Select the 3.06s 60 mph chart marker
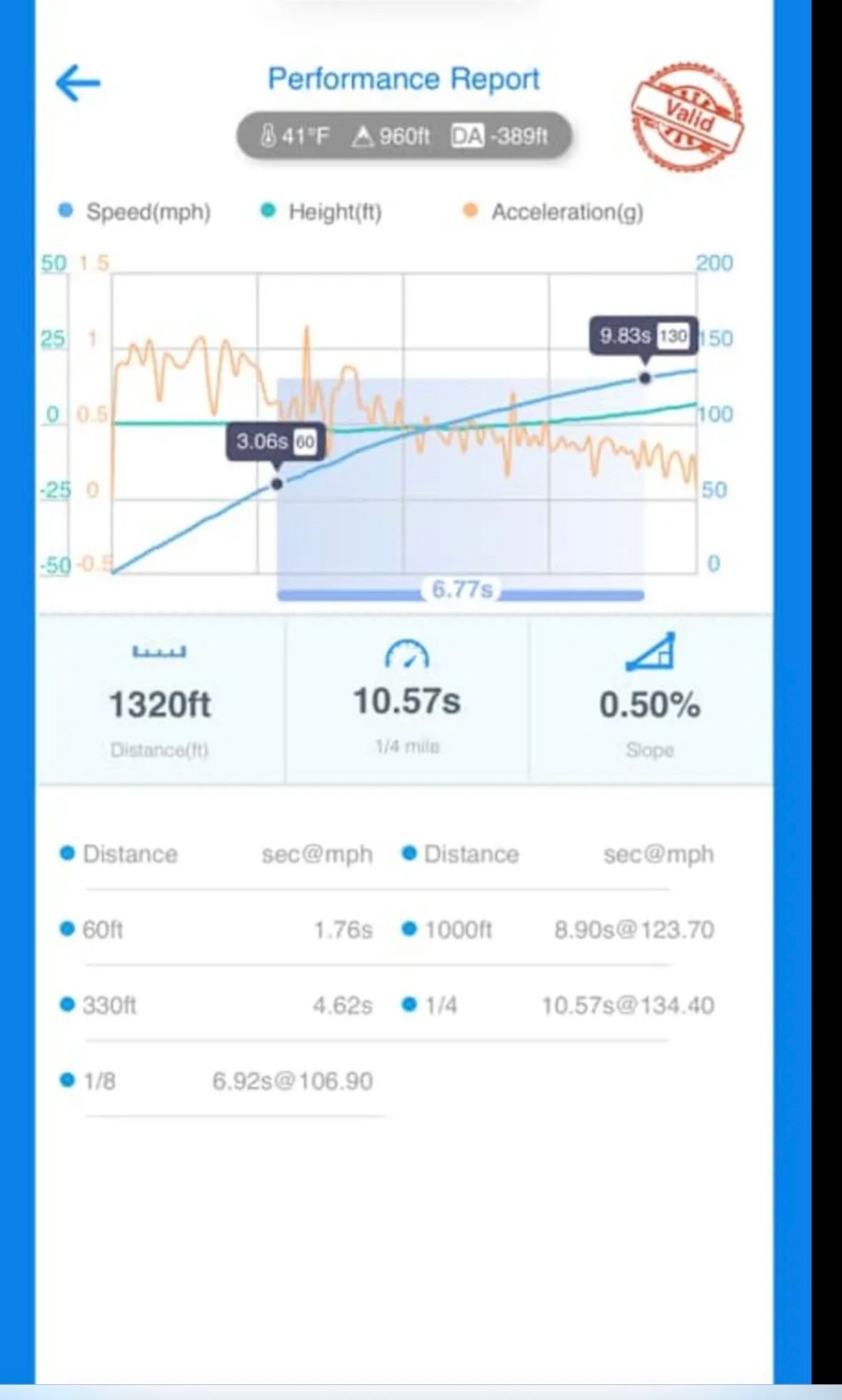 click(277, 483)
